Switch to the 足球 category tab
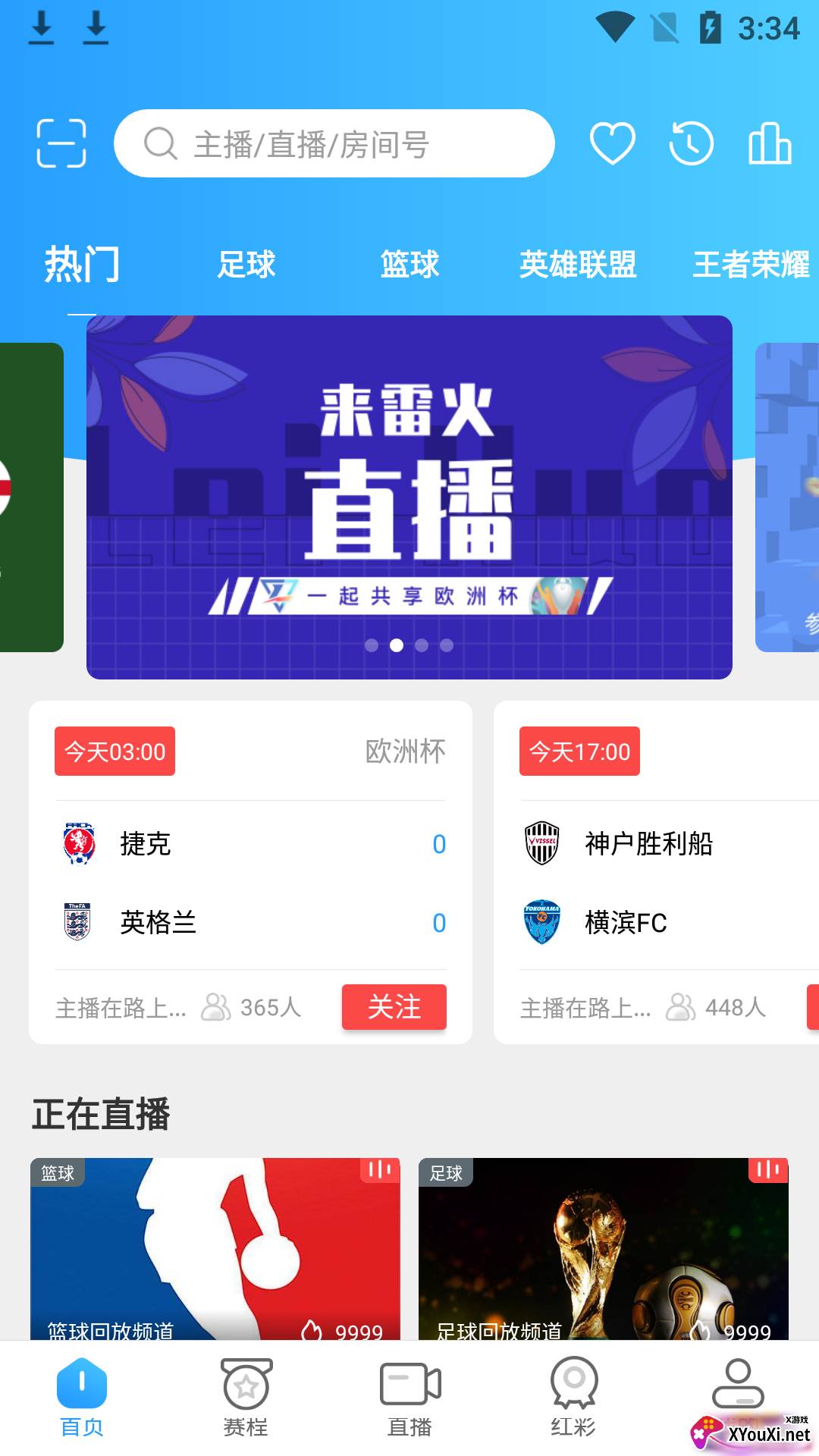Image resolution: width=819 pixels, height=1456 pixels. pyautogui.click(x=246, y=265)
